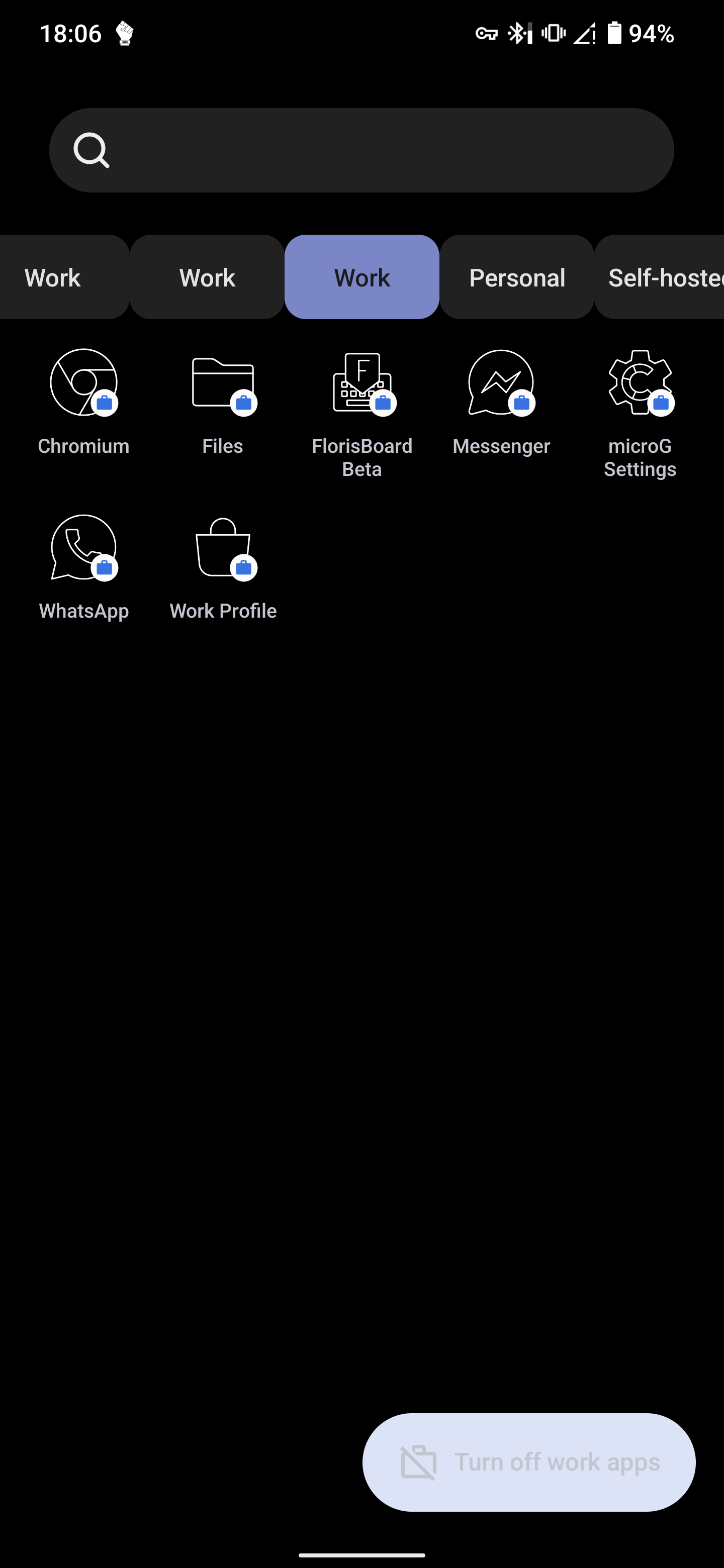Launch the Files work app
Viewport: 724px width, 1568px height.
point(222,383)
